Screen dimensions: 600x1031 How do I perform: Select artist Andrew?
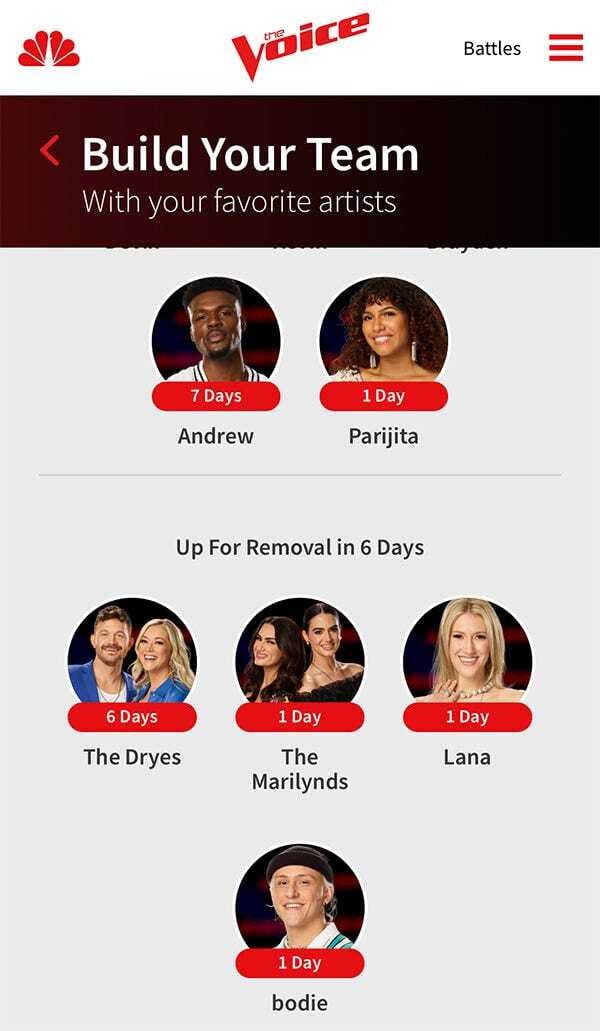216,342
